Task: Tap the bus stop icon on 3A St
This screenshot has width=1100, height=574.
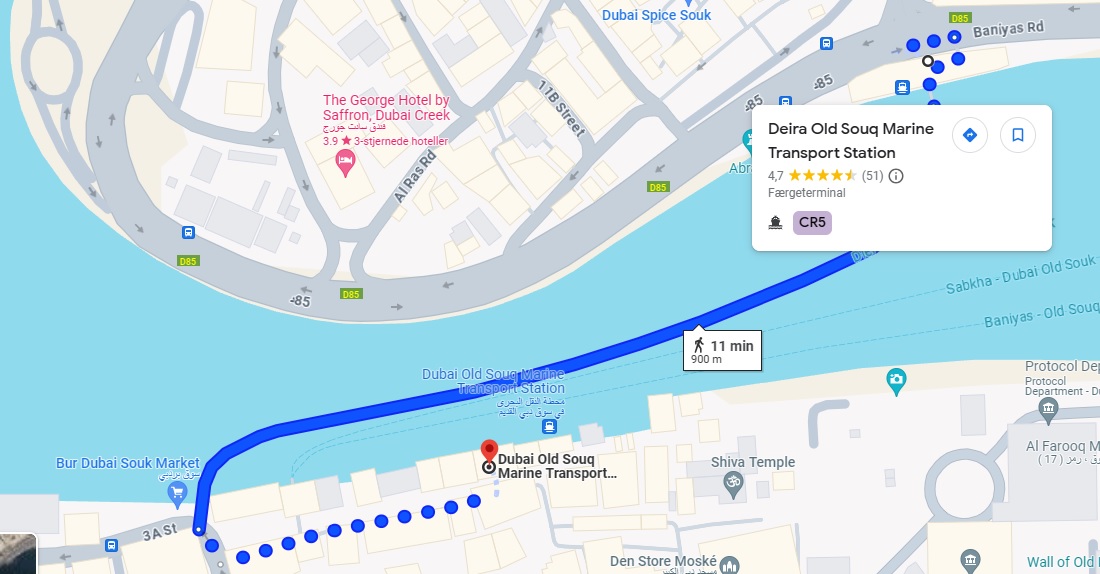Action: pos(111,545)
